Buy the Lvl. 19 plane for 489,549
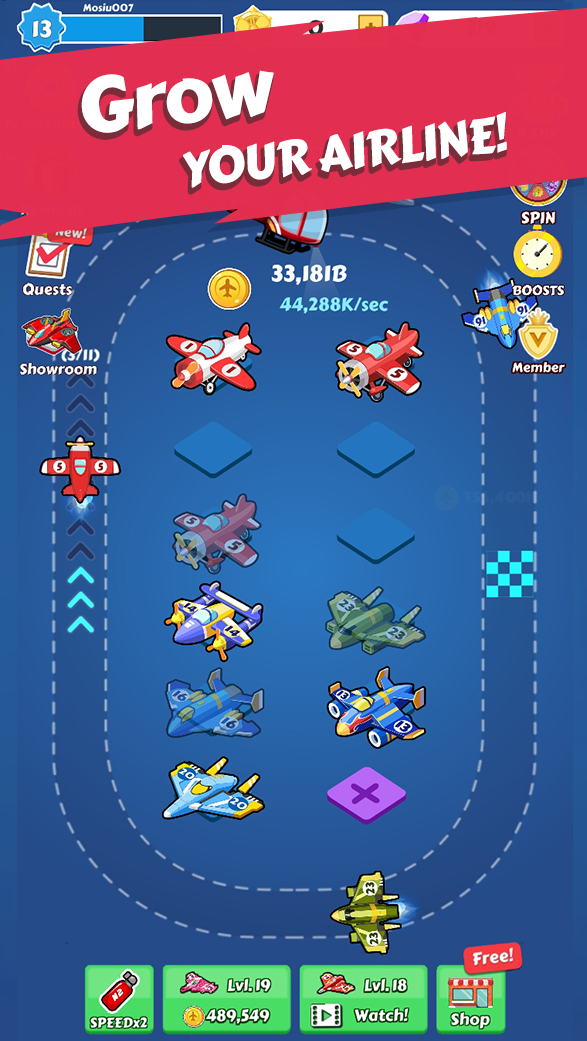 point(226,999)
